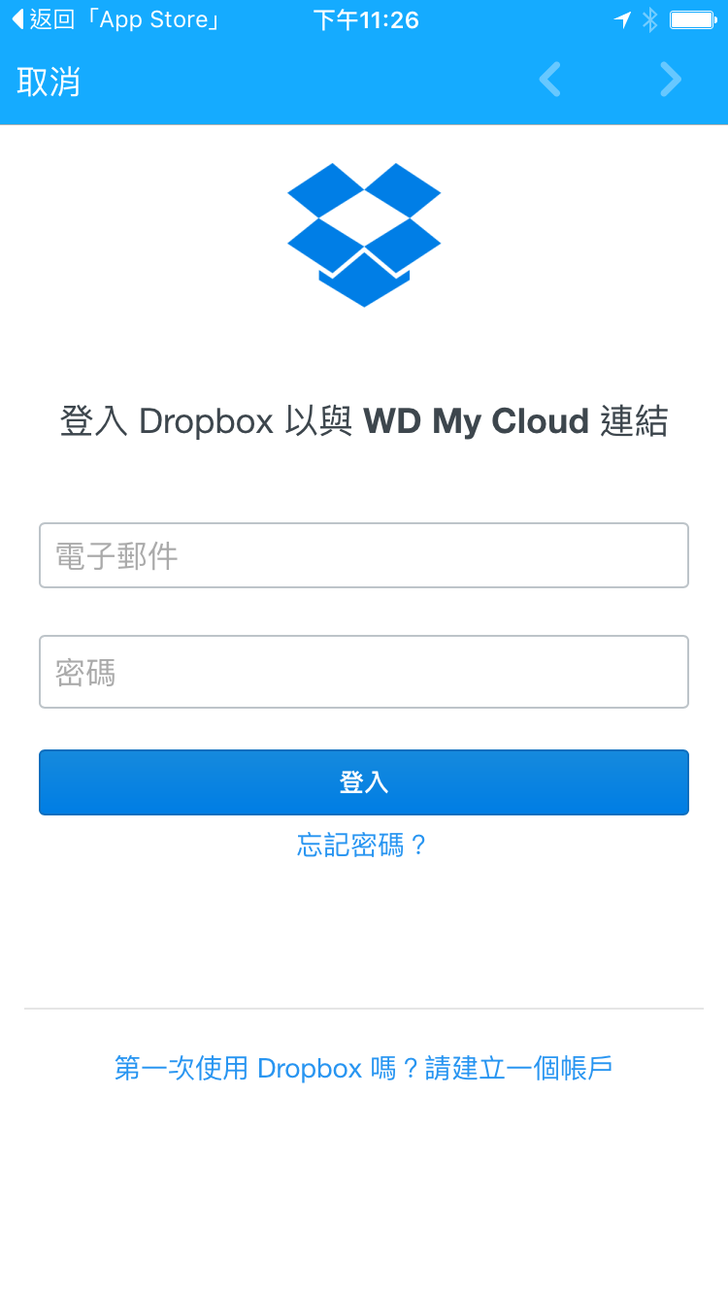Open the 請建立一個帳戶 create account link
Viewport: 728px width, 1295px height.
[518, 1068]
